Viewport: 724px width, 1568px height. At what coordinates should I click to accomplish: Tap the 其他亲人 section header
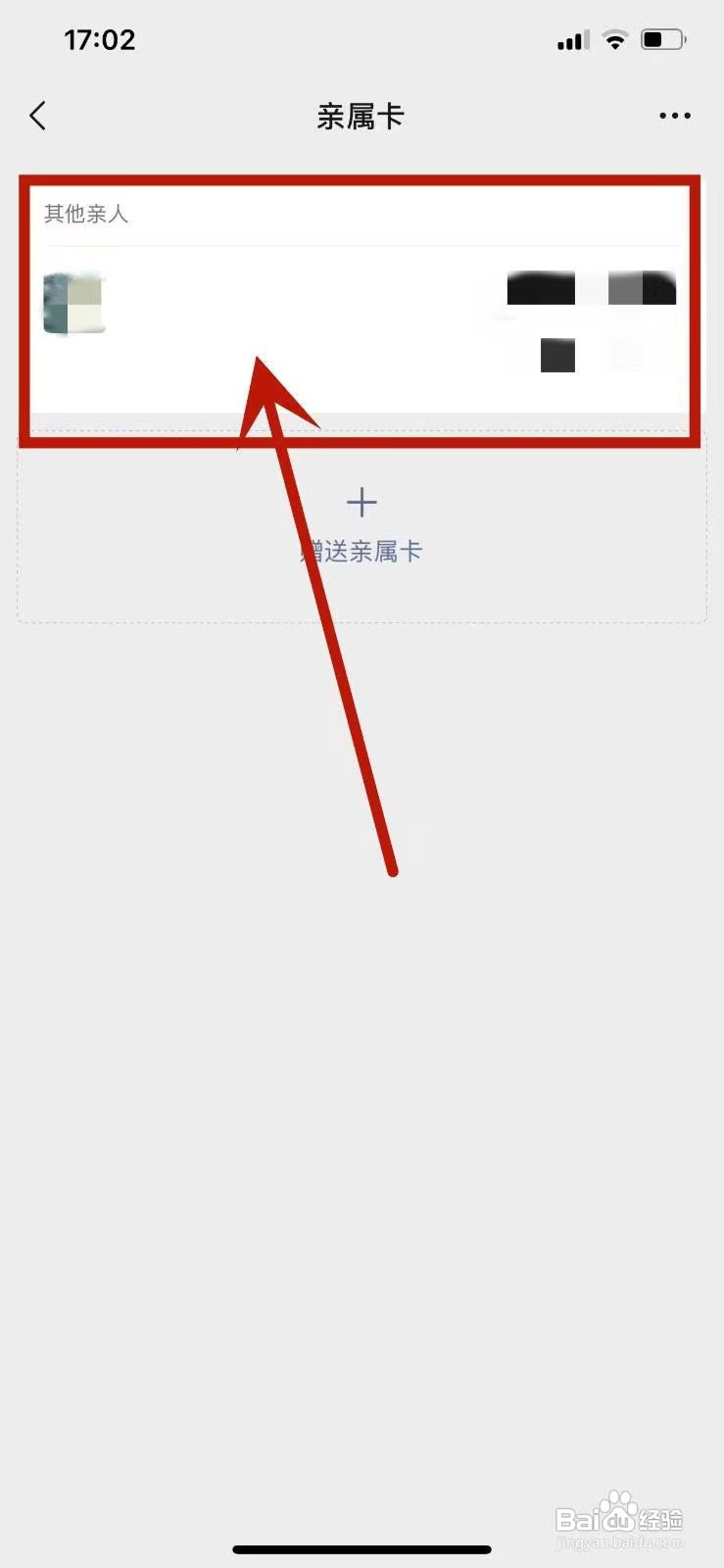pyautogui.click(x=87, y=214)
